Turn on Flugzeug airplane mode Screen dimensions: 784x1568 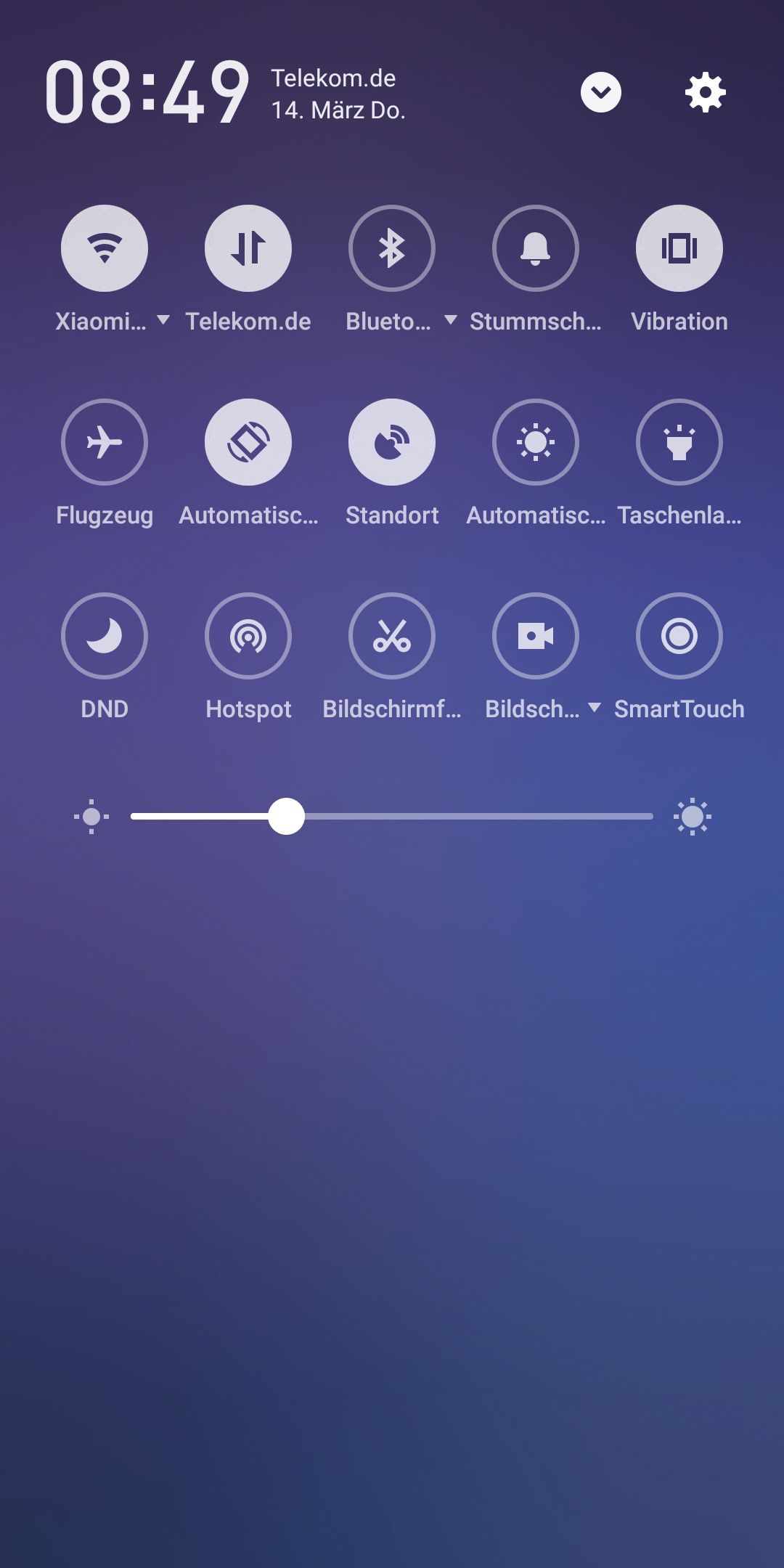point(105,442)
